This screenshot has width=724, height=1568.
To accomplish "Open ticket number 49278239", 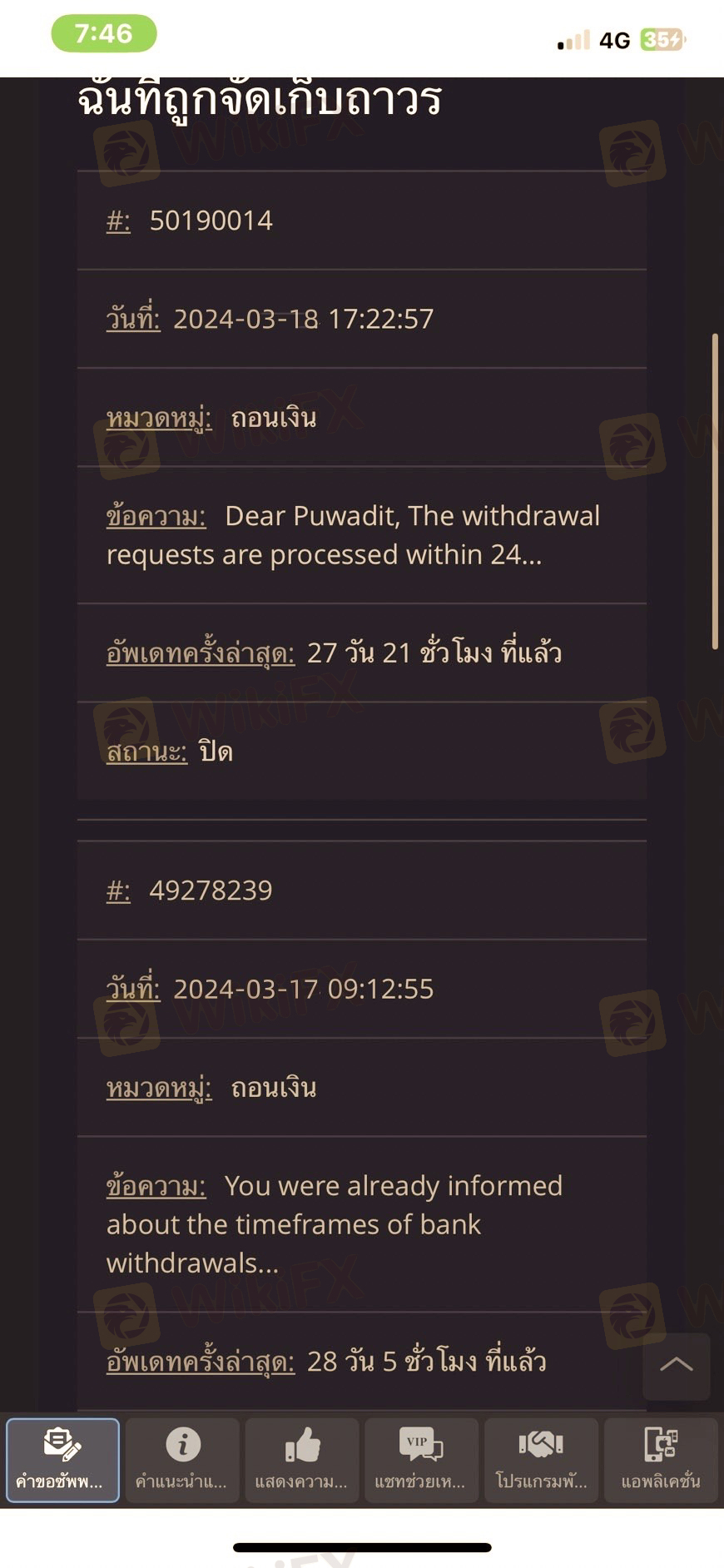I will pyautogui.click(x=211, y=891).
